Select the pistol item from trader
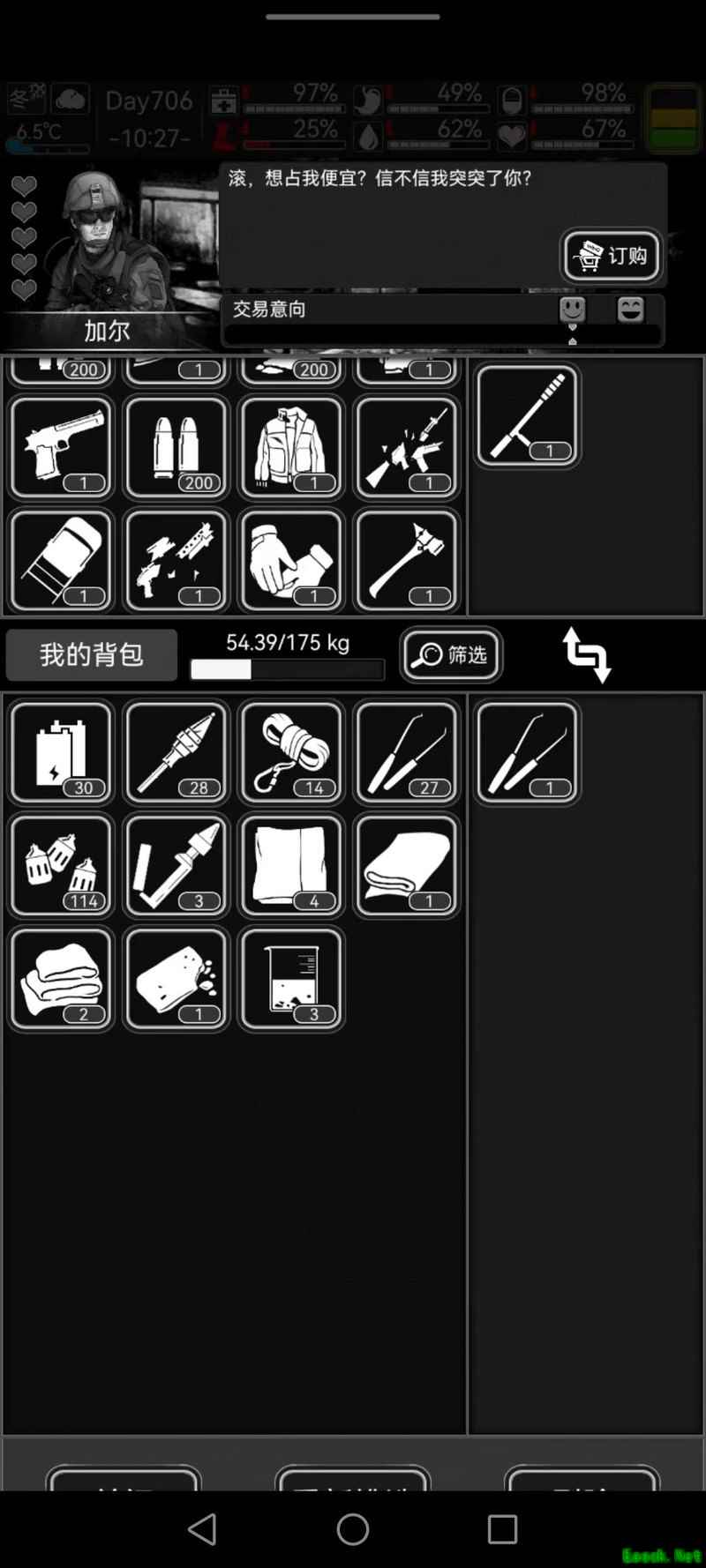This screenshot has height=1568, width=706. pyautogui.click(x=61, y=447)
